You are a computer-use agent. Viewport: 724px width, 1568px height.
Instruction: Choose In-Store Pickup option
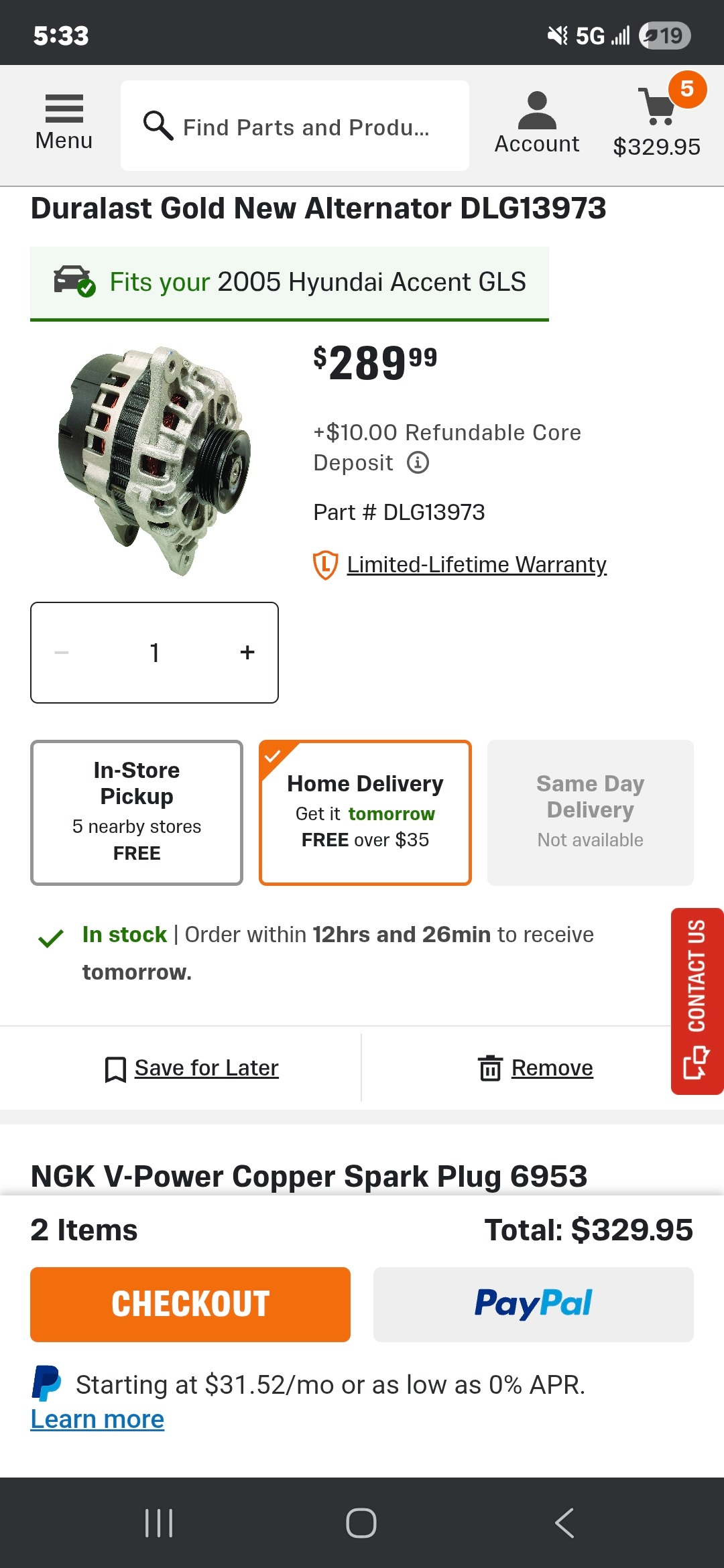[137, 812]
